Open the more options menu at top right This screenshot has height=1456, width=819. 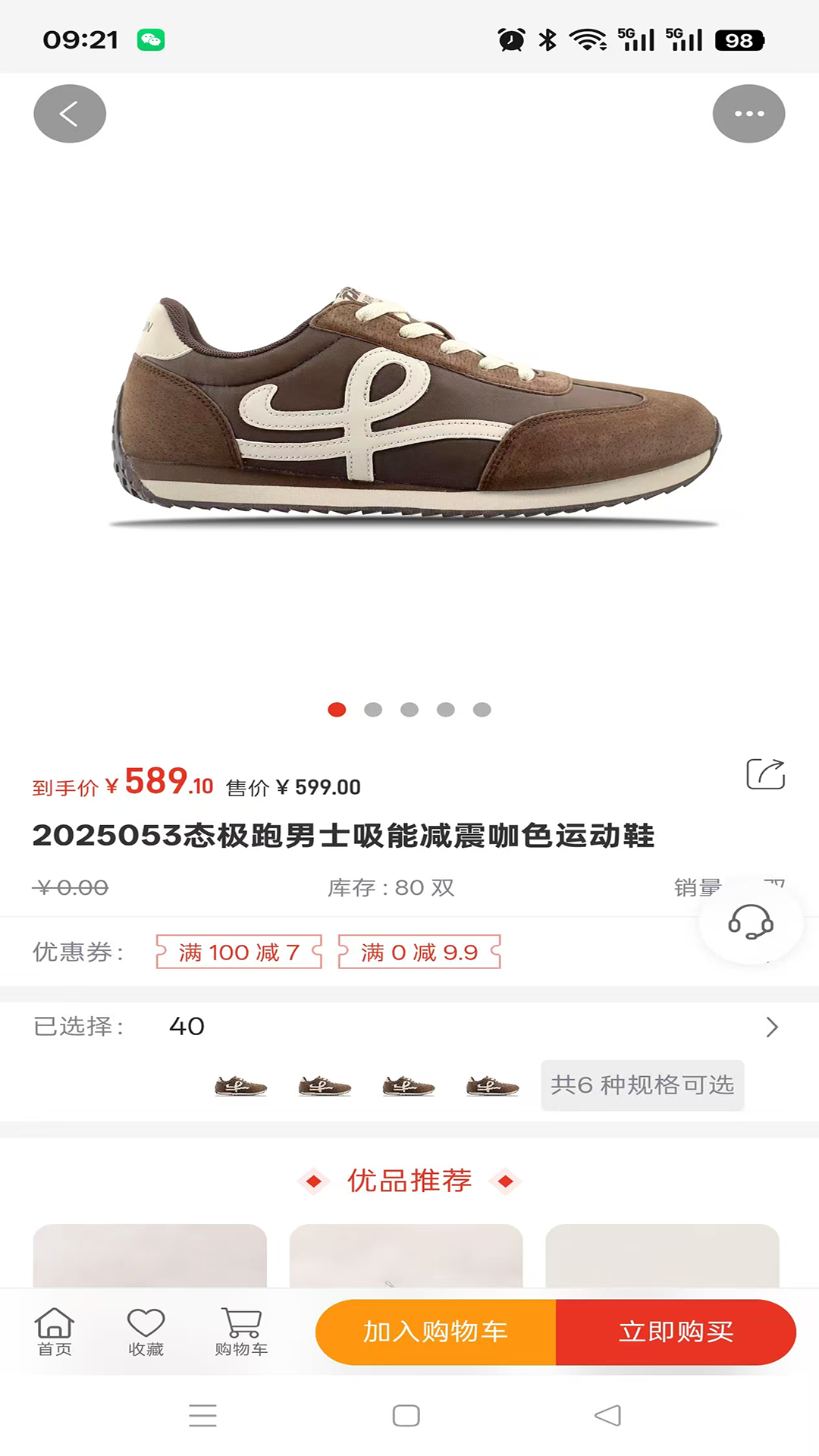point(748,113)
